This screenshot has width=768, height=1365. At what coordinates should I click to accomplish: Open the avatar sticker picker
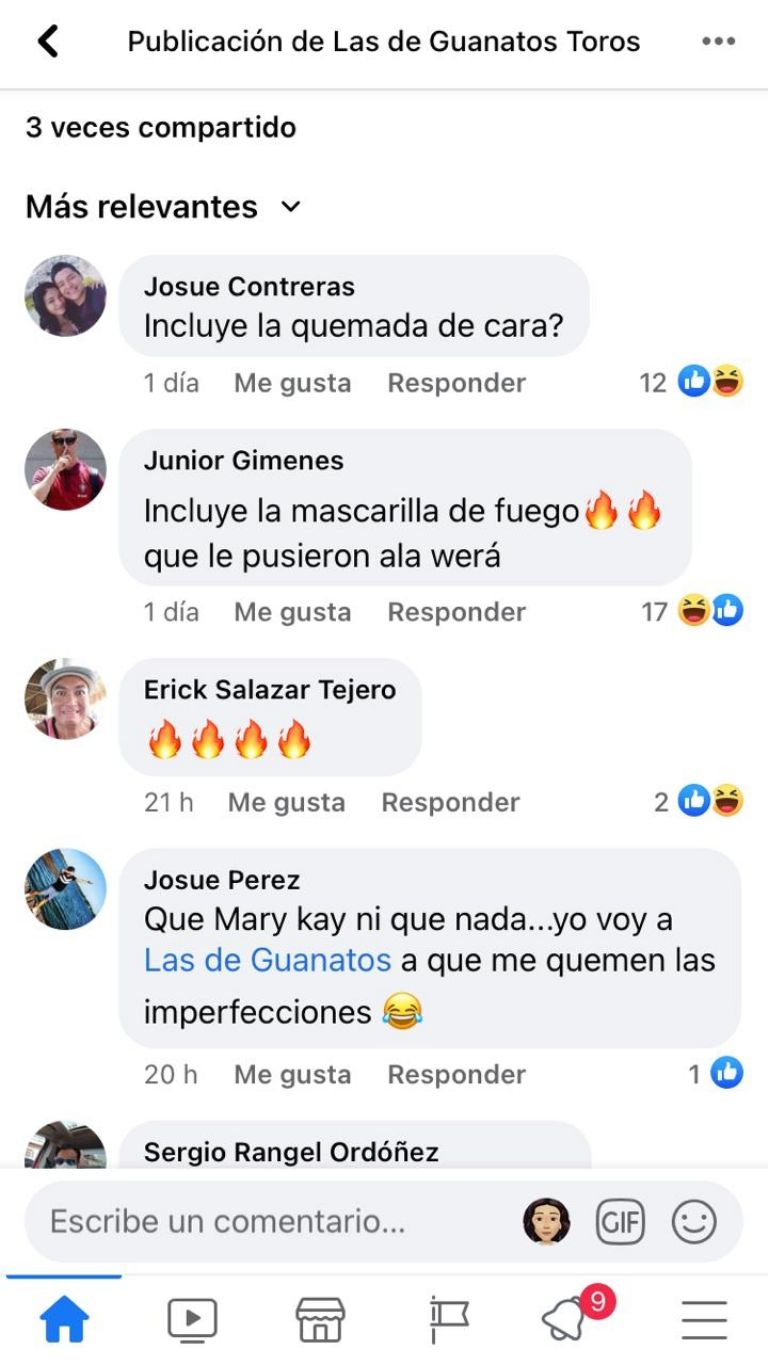(547, 1221)
